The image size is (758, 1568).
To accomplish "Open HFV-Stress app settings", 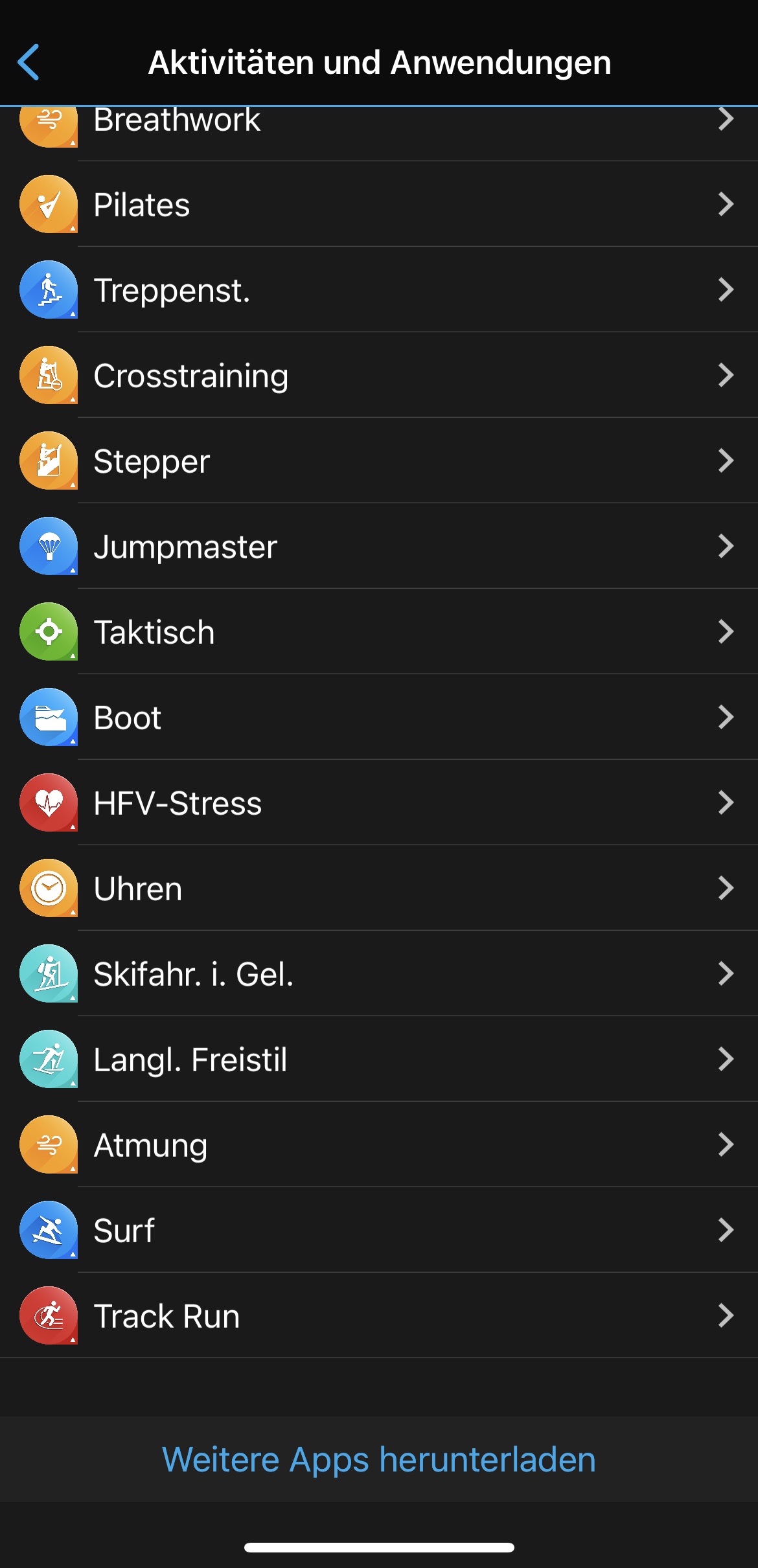I will pos(379,803).
